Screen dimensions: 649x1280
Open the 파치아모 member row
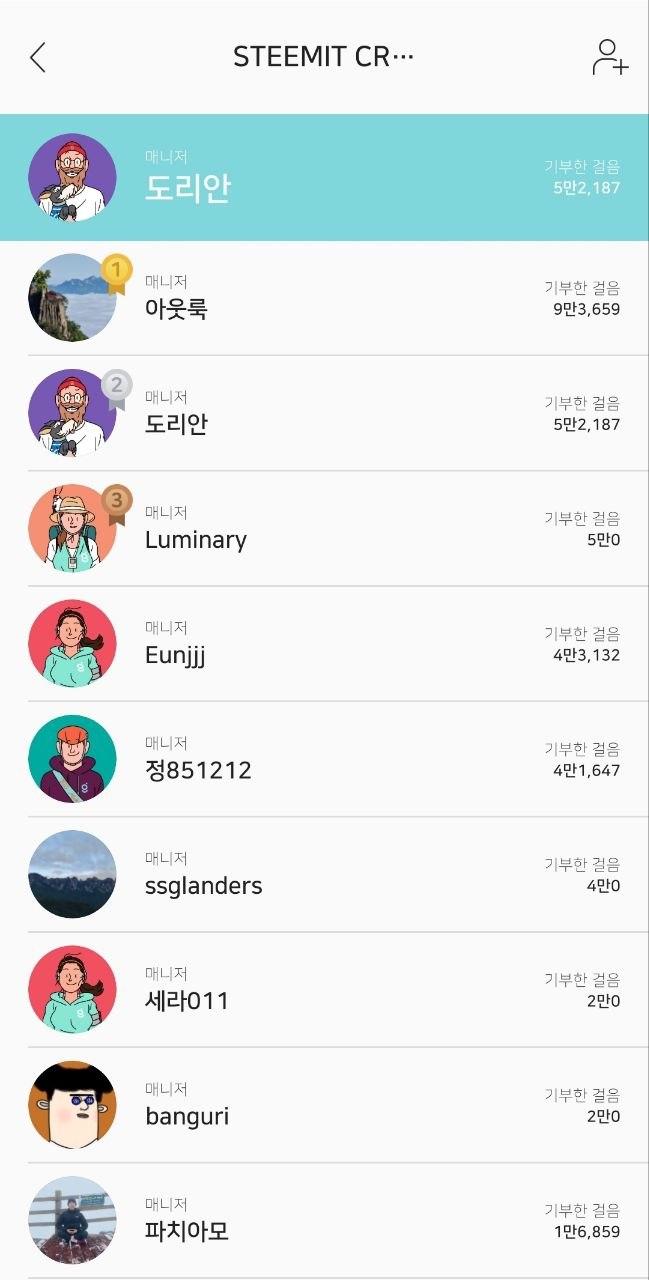click(x=324, y=1220)
